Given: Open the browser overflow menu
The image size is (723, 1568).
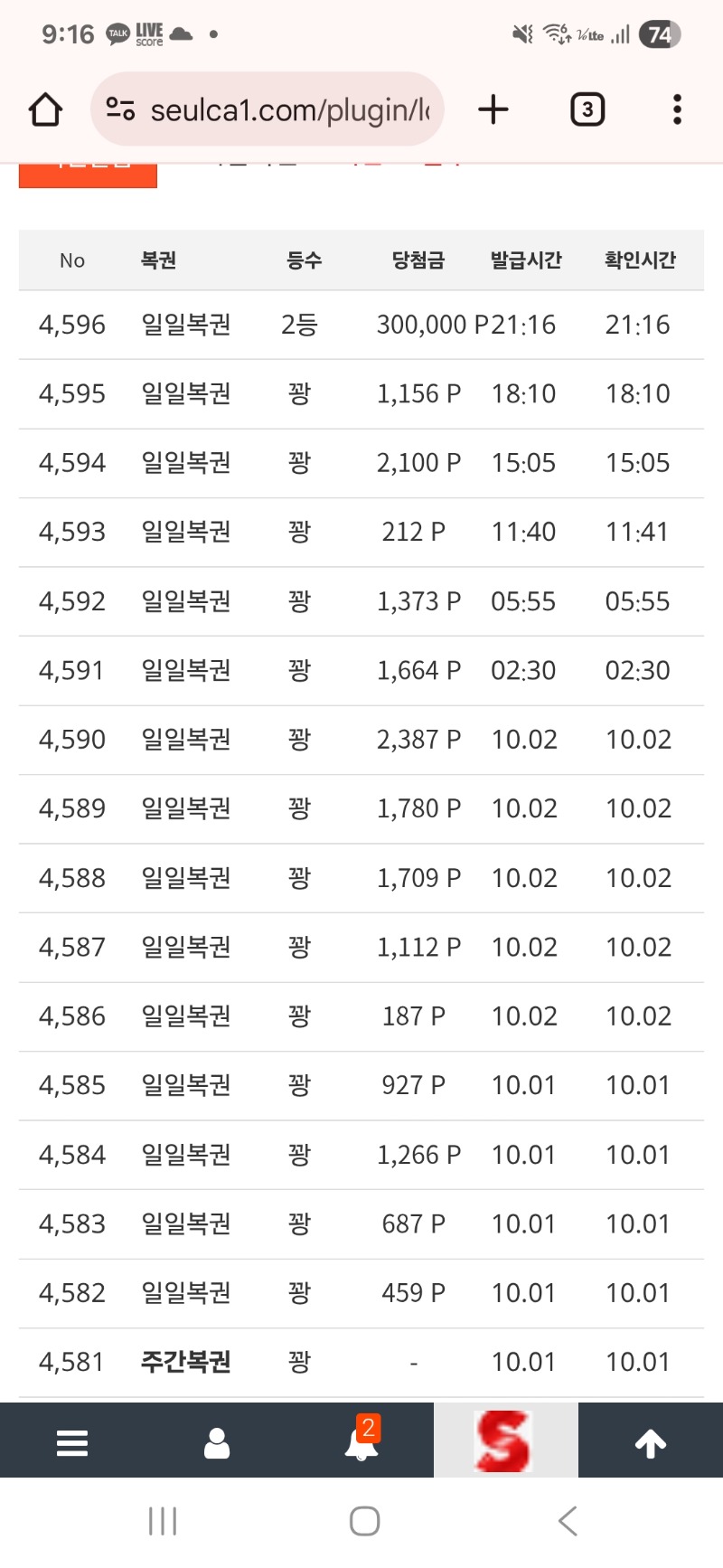Looking at the screenshot, I should point(677,110).
